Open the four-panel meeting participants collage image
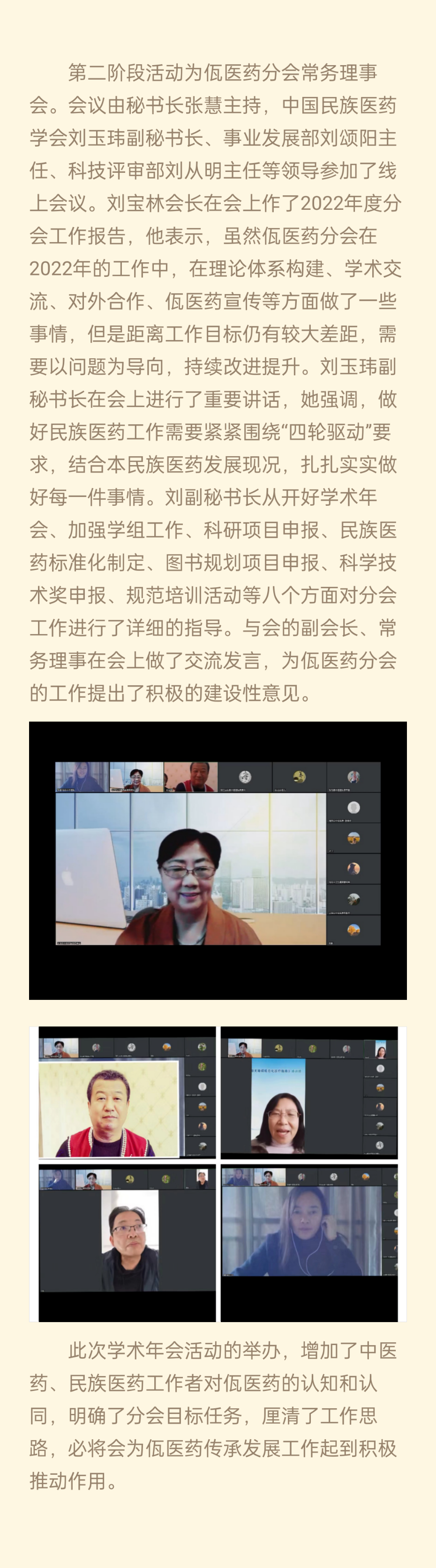Viewport: 436px width, 1568px height. [218, 1174]
